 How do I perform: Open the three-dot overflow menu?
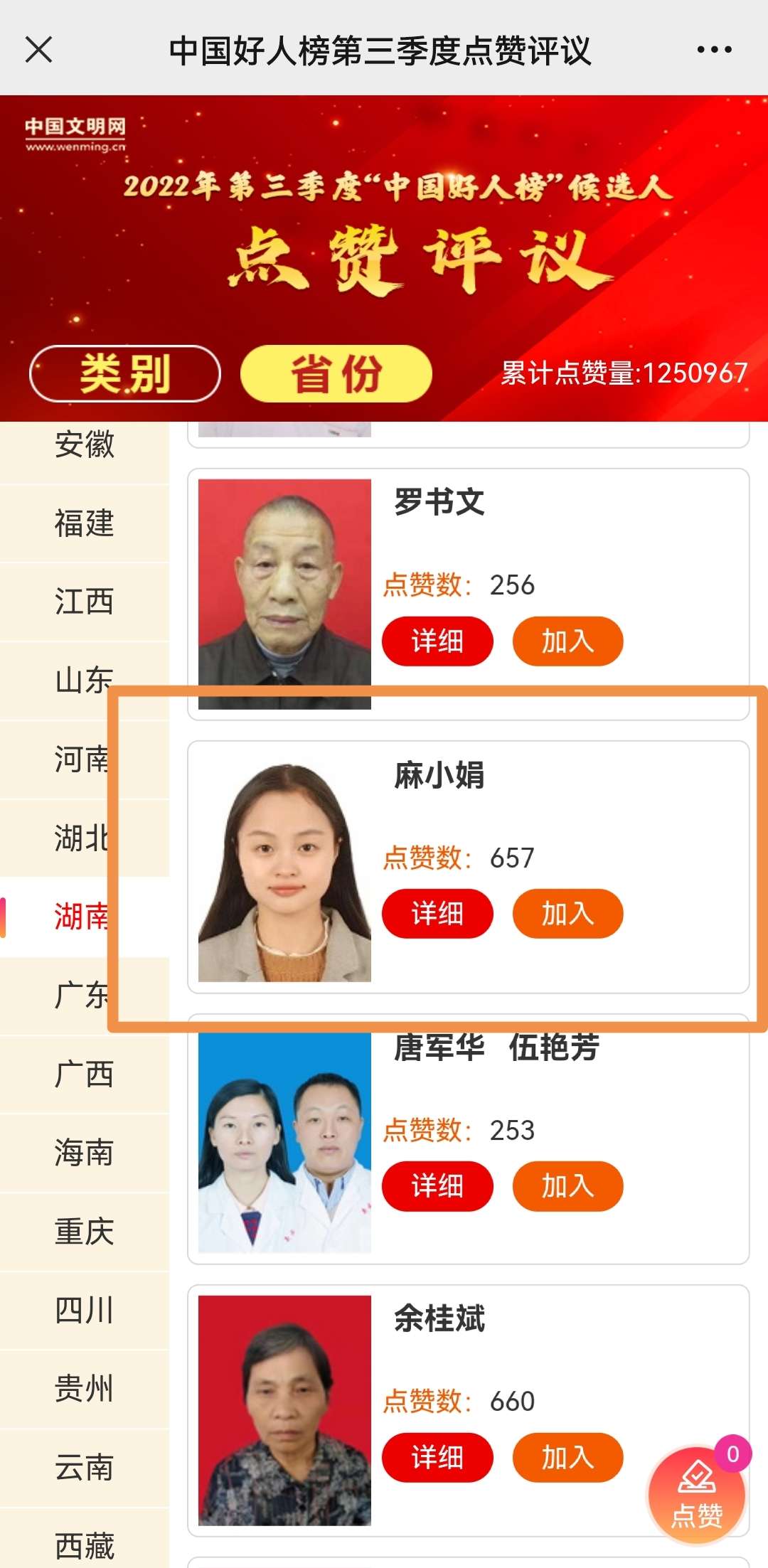714,50
